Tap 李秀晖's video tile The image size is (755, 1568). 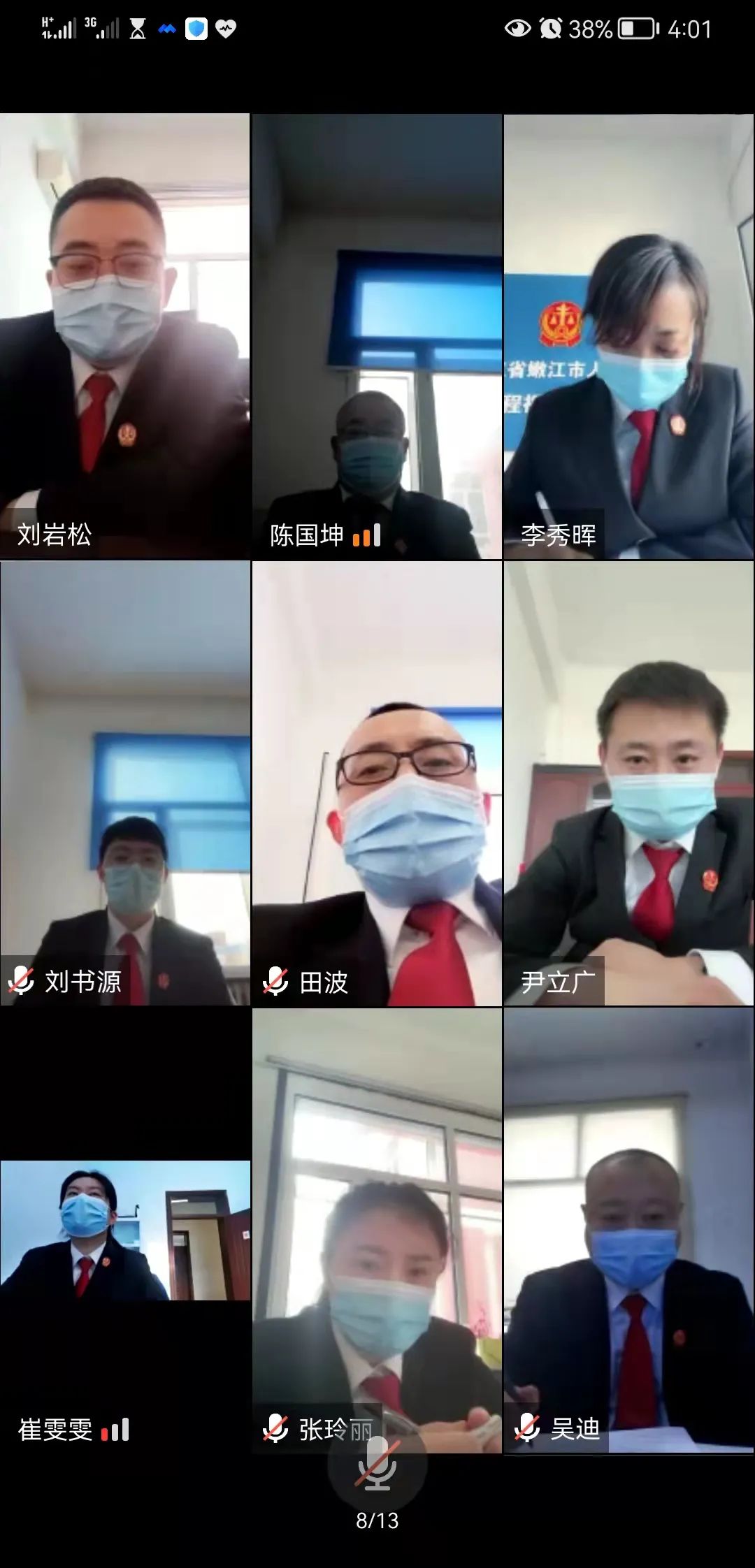[x=629, y=336]
